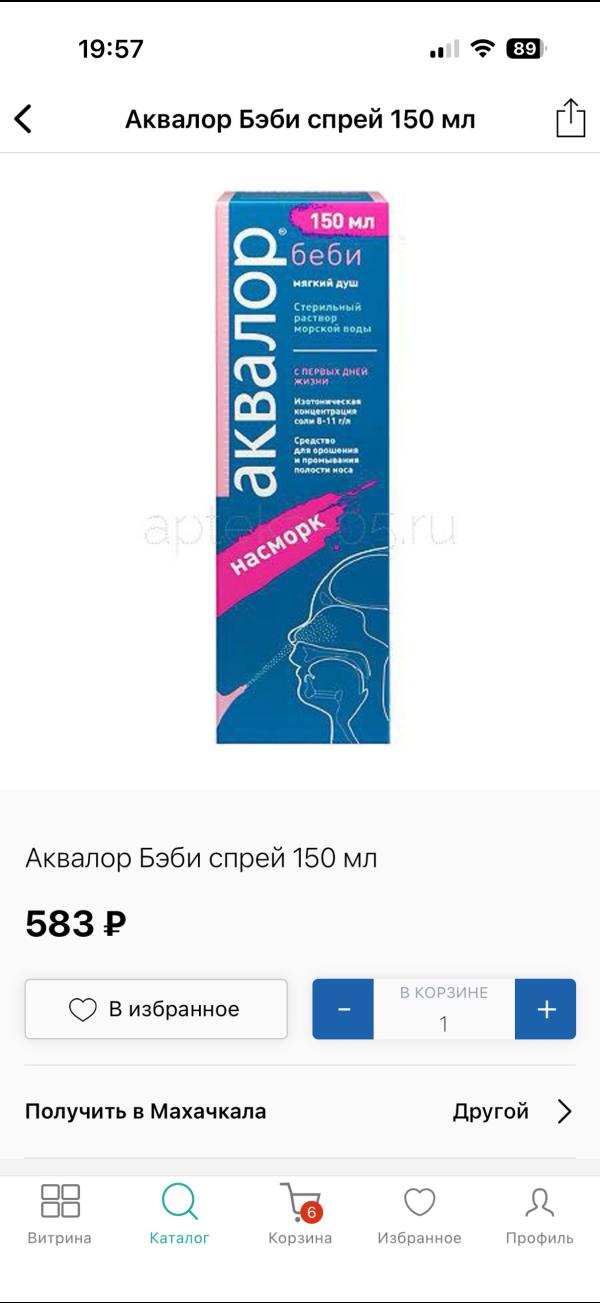Open the Каталог tab

180,1215
